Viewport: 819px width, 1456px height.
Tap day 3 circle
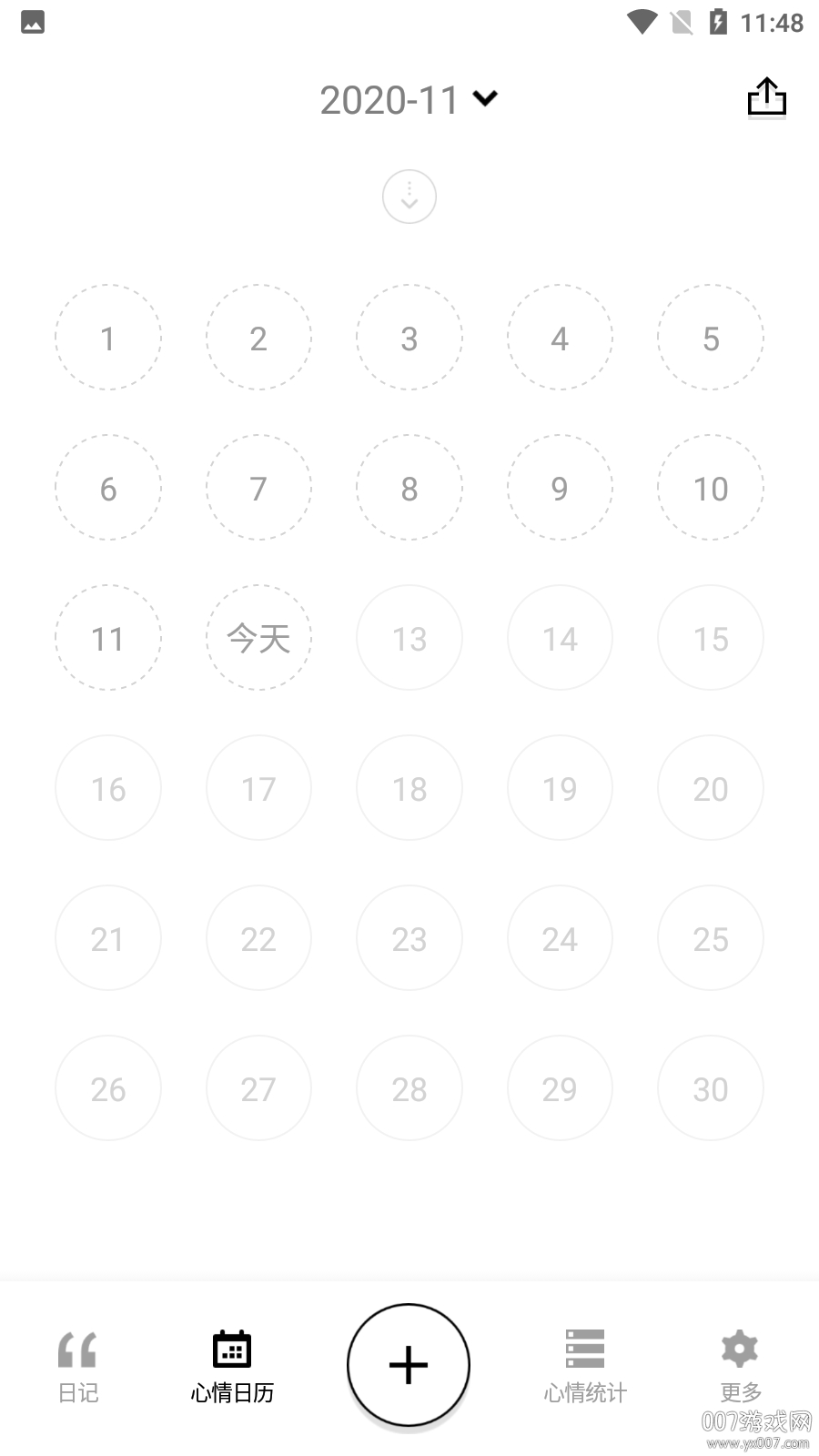(409, 338)
